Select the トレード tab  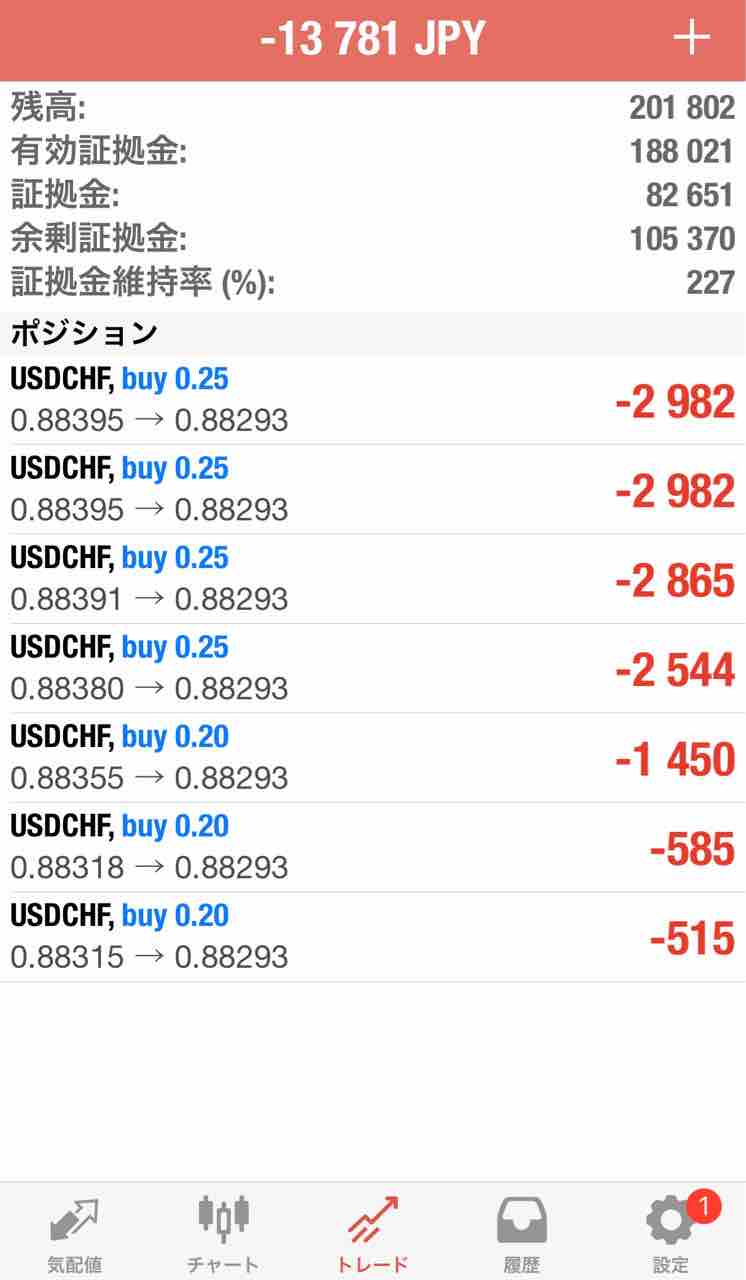372,1232
